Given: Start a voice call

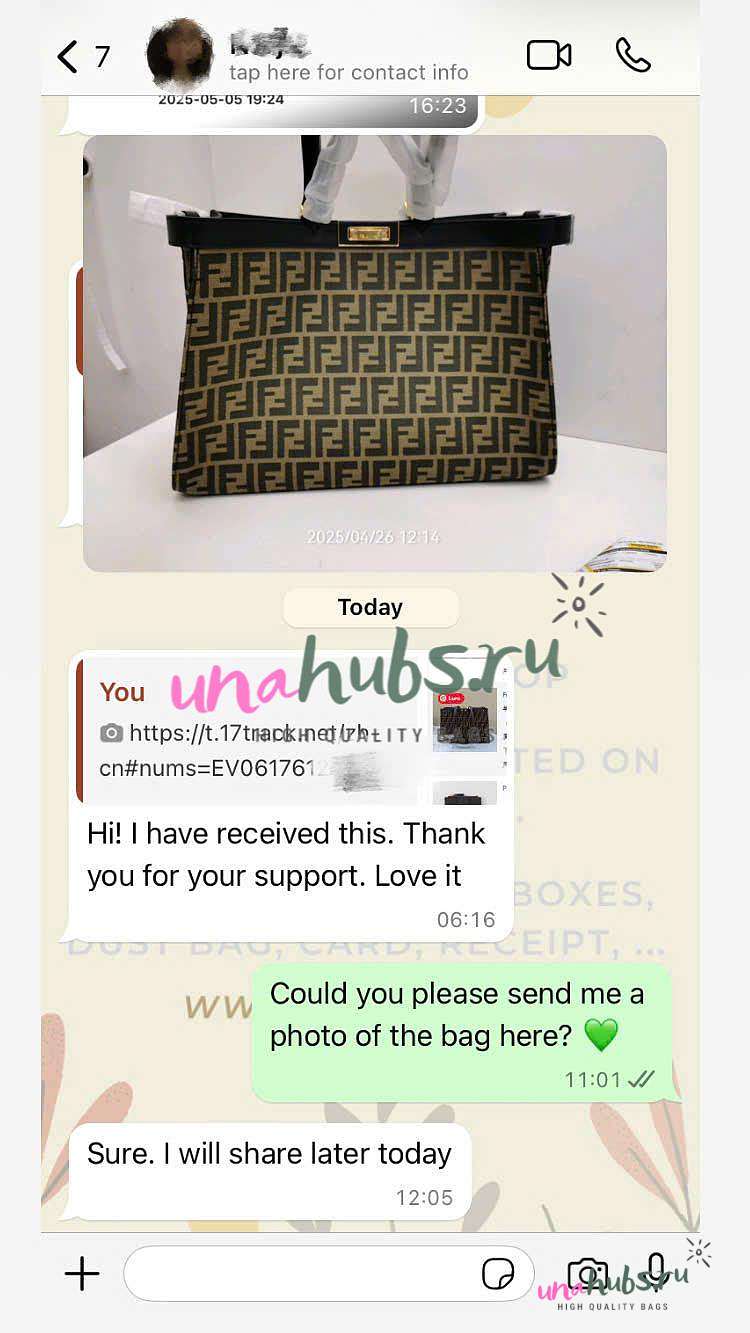Looking at the screenshot, I should coord(633,55).
